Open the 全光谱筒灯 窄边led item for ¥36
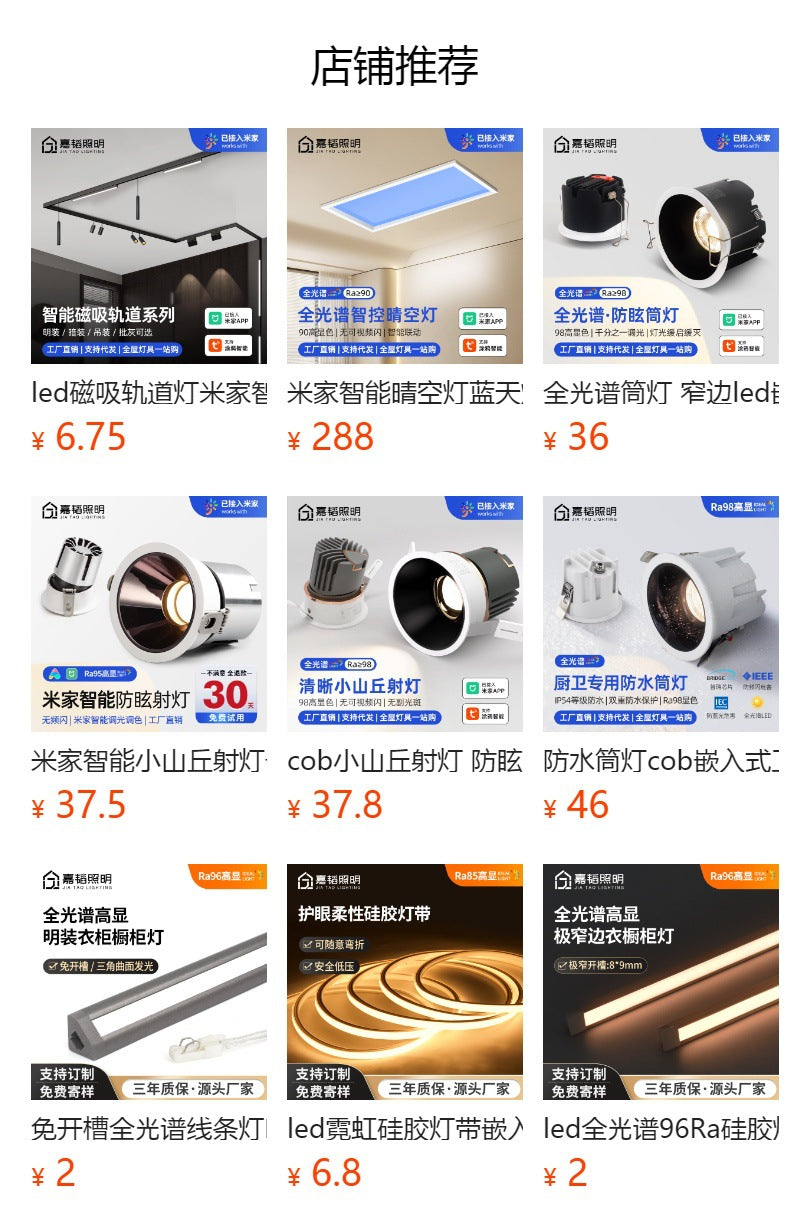Image resolution: width=790 pixels, height=1232 pixels. point(661,246)
